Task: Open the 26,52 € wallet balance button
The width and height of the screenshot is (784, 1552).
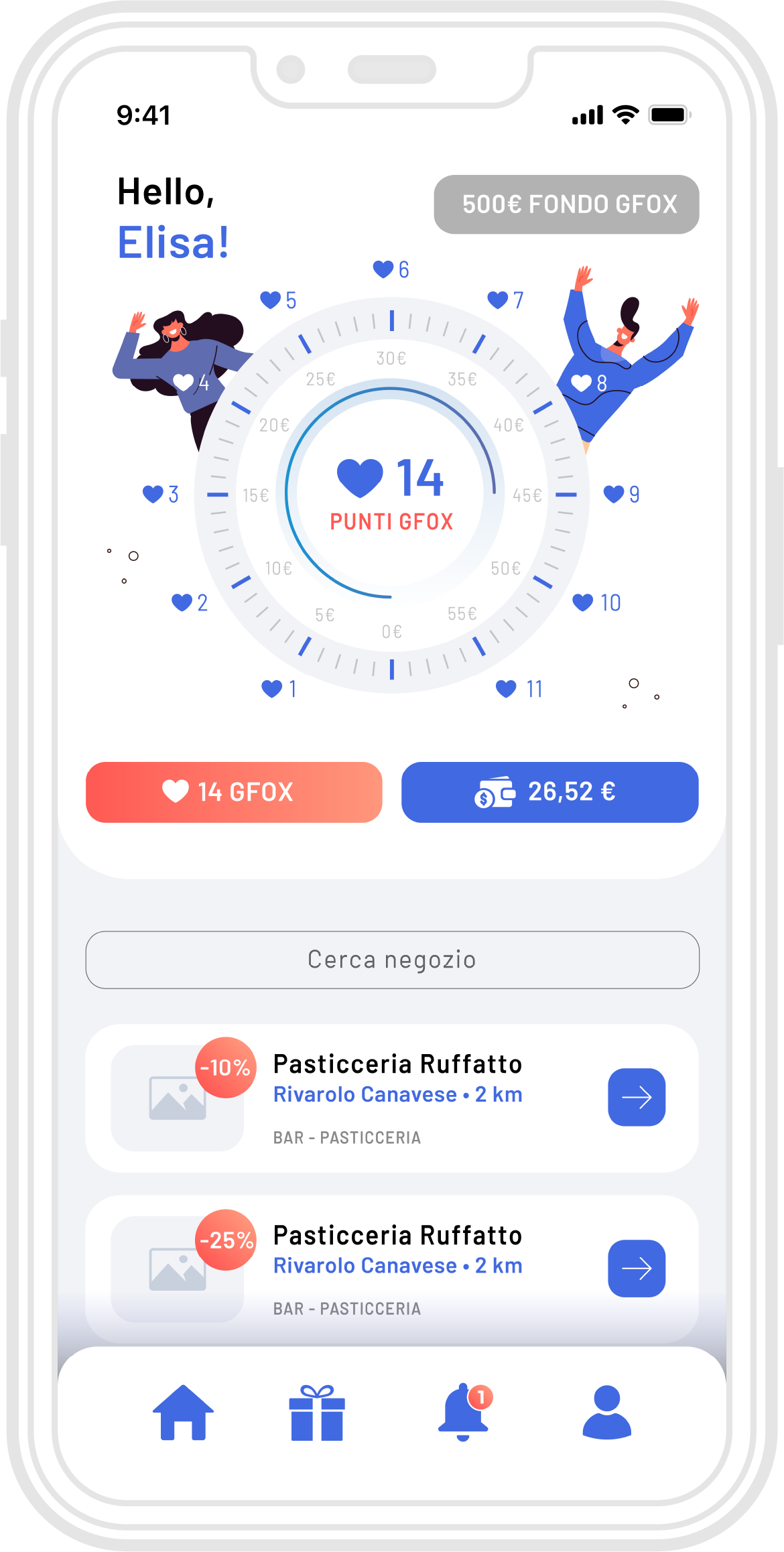Action: 549,792
